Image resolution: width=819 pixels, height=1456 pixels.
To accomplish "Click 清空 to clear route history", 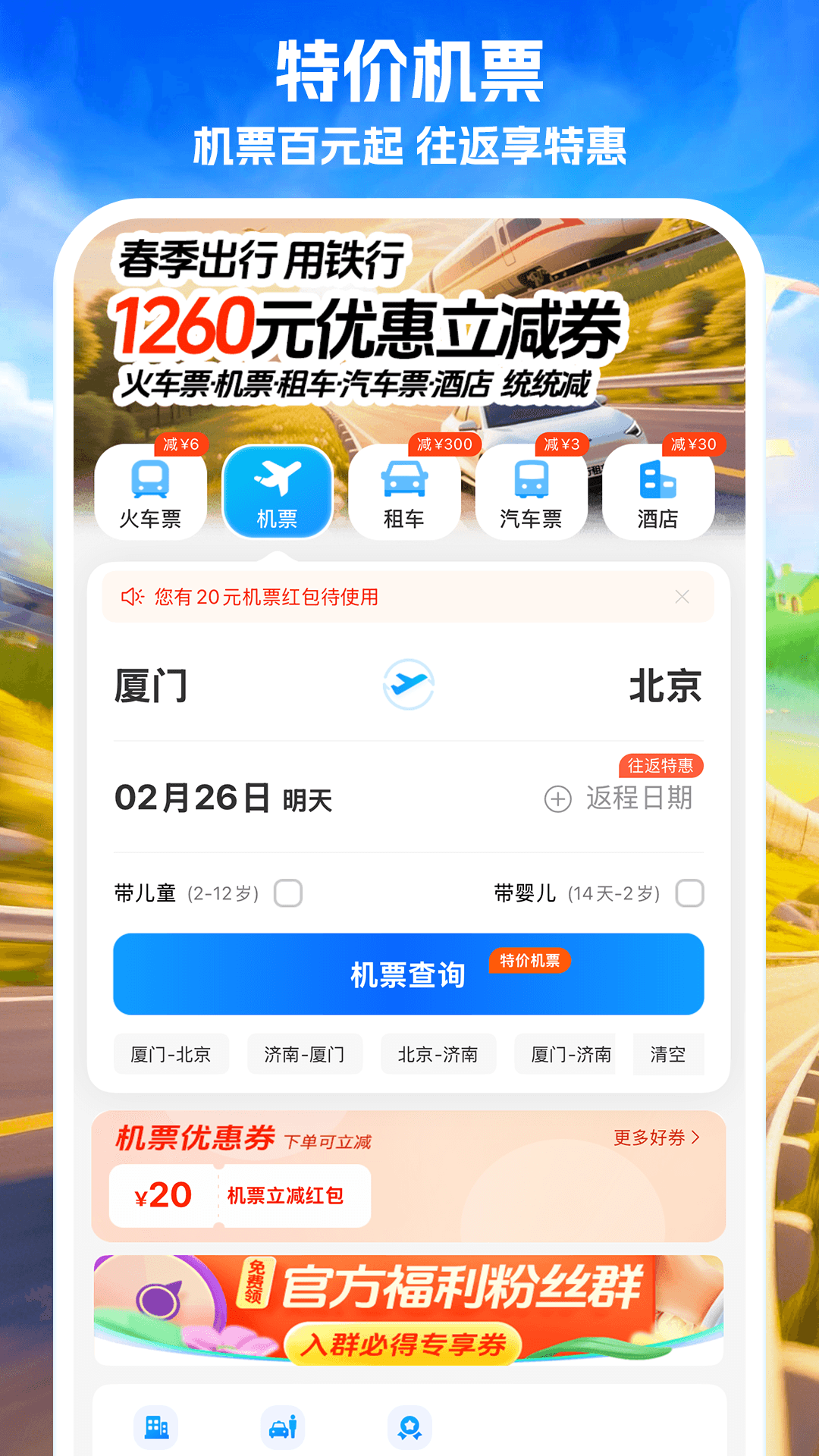I will pos(668,1053).
